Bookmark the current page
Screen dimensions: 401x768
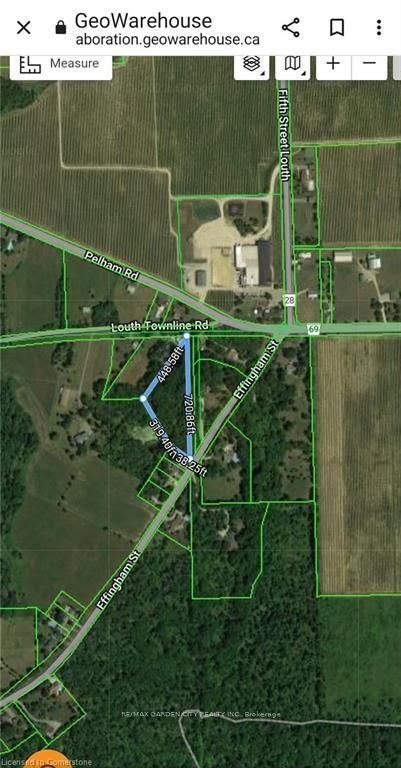click(x=336, y=28)
